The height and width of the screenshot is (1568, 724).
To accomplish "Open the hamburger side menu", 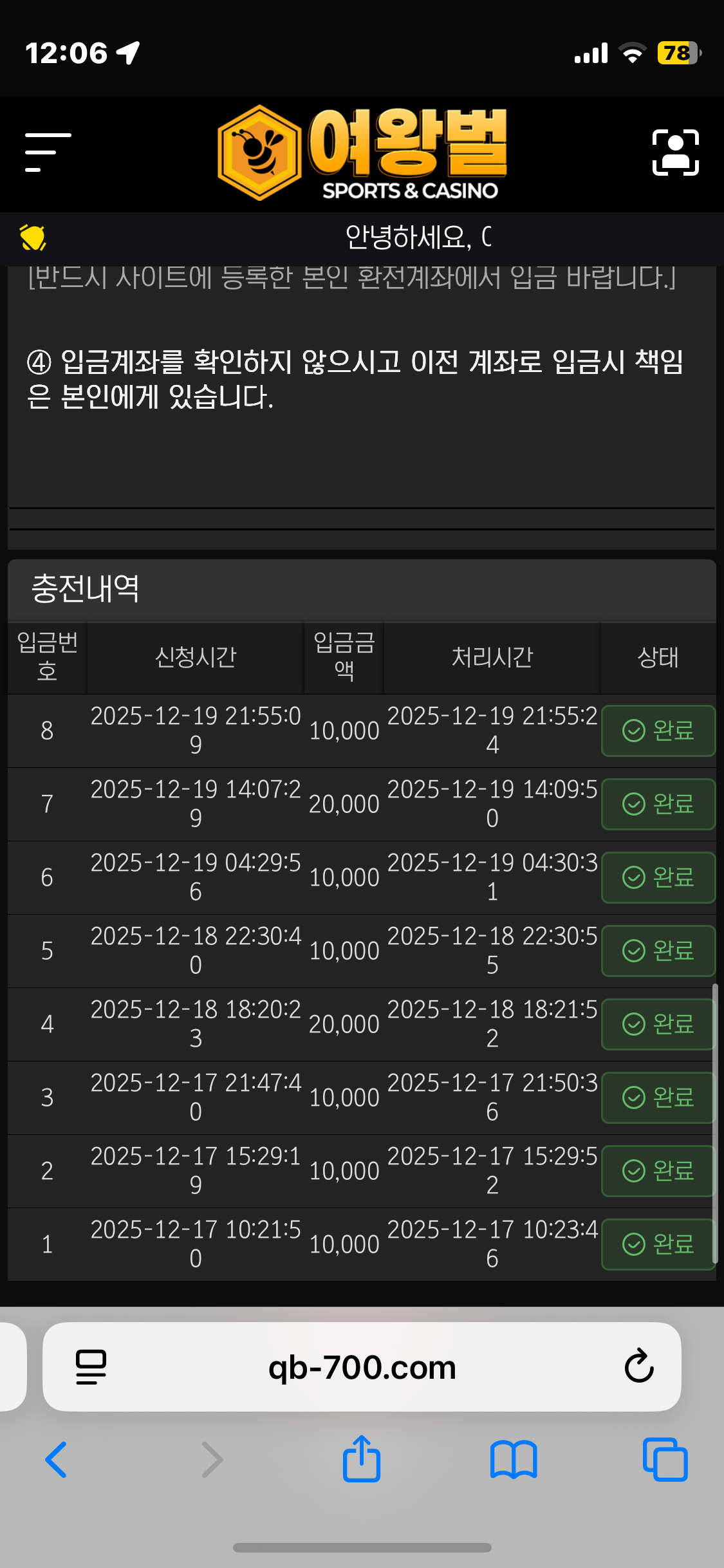I will click(x=48, y=153).
